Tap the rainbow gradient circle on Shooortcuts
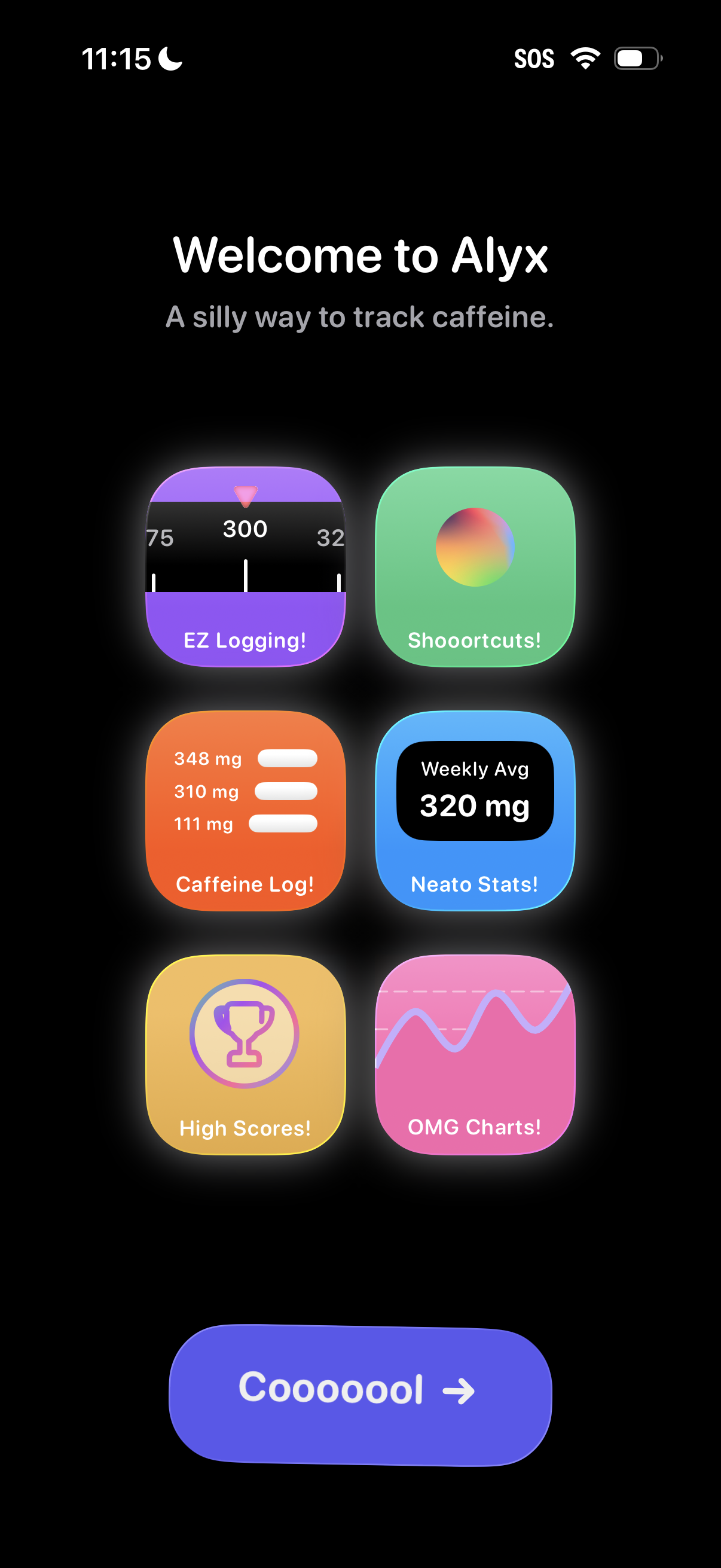 pos(476,546)
